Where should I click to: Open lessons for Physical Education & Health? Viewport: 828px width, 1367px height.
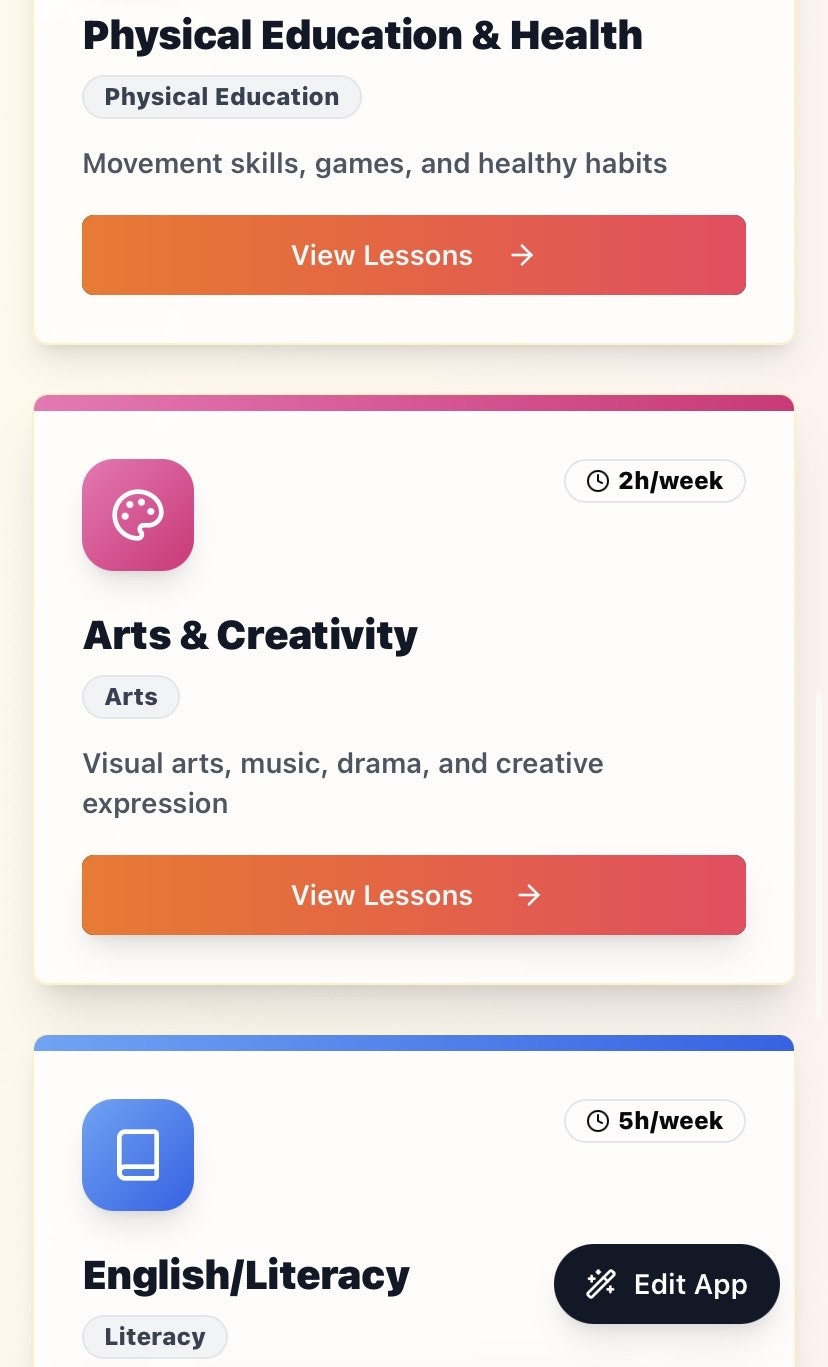(414, 255)
